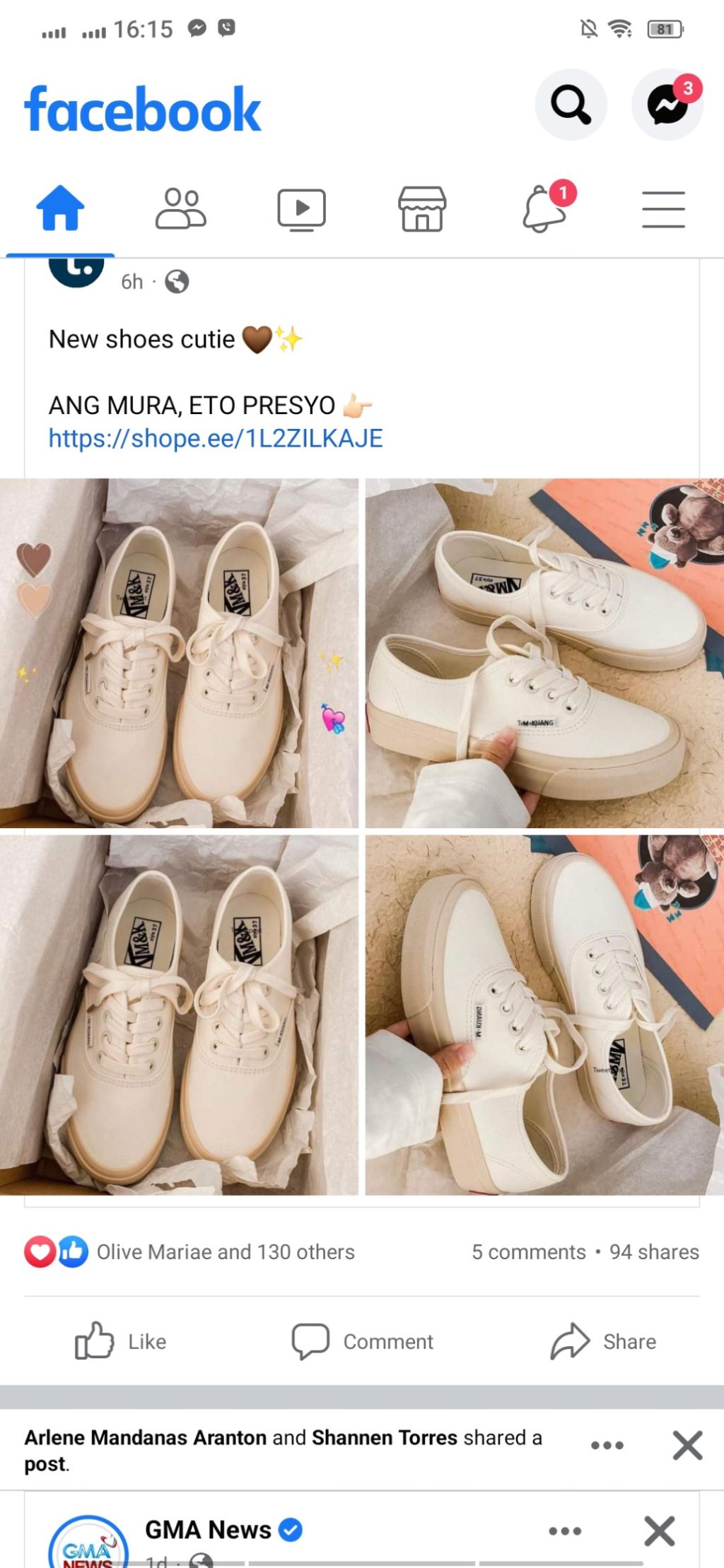Image resolution: width=724 pixels, height=1568 pixels.
Task: Dismiss the GMA News post
Action: [659, 1531]
